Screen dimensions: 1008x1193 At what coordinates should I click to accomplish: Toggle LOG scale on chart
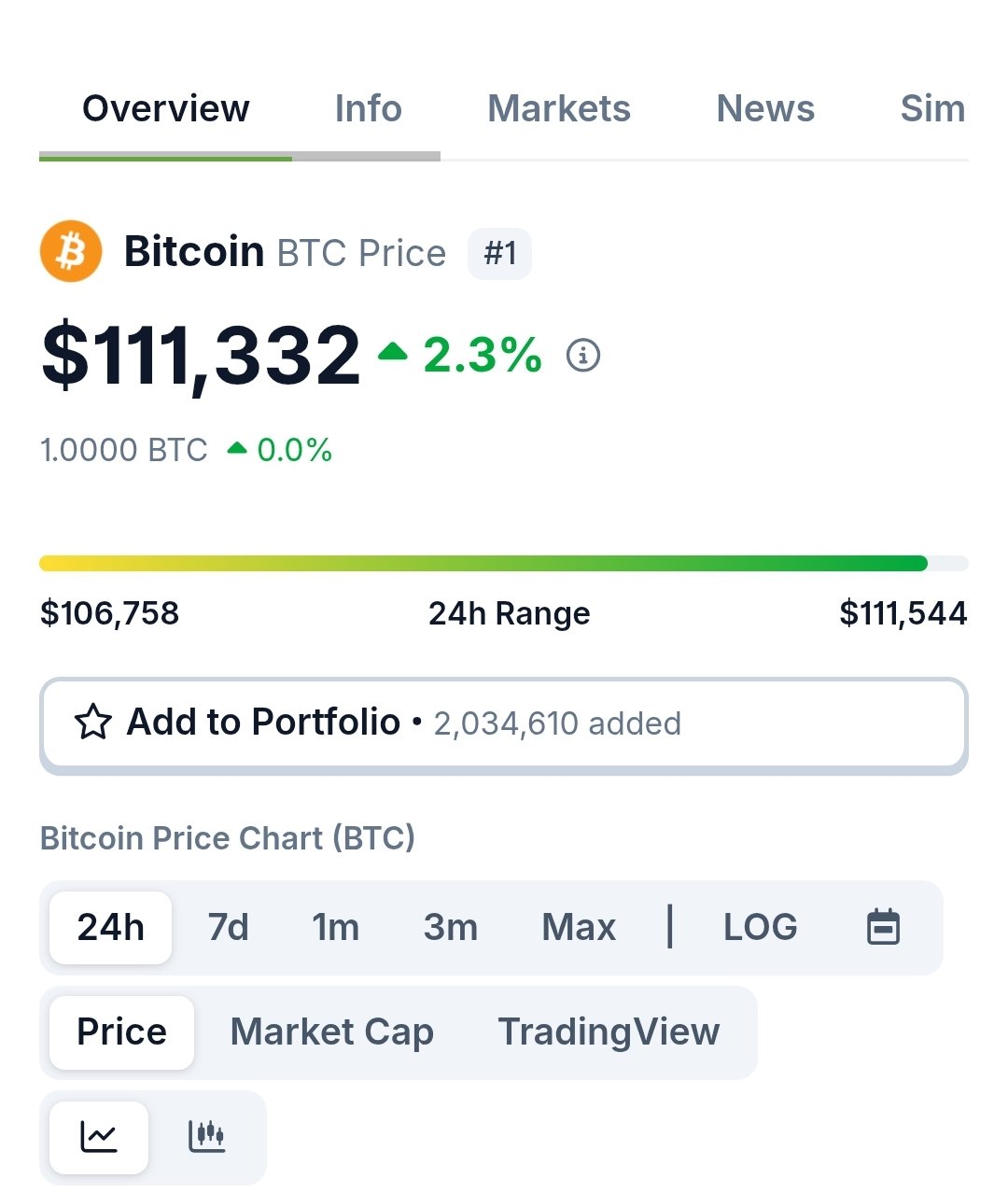click(x=760, y=928)
